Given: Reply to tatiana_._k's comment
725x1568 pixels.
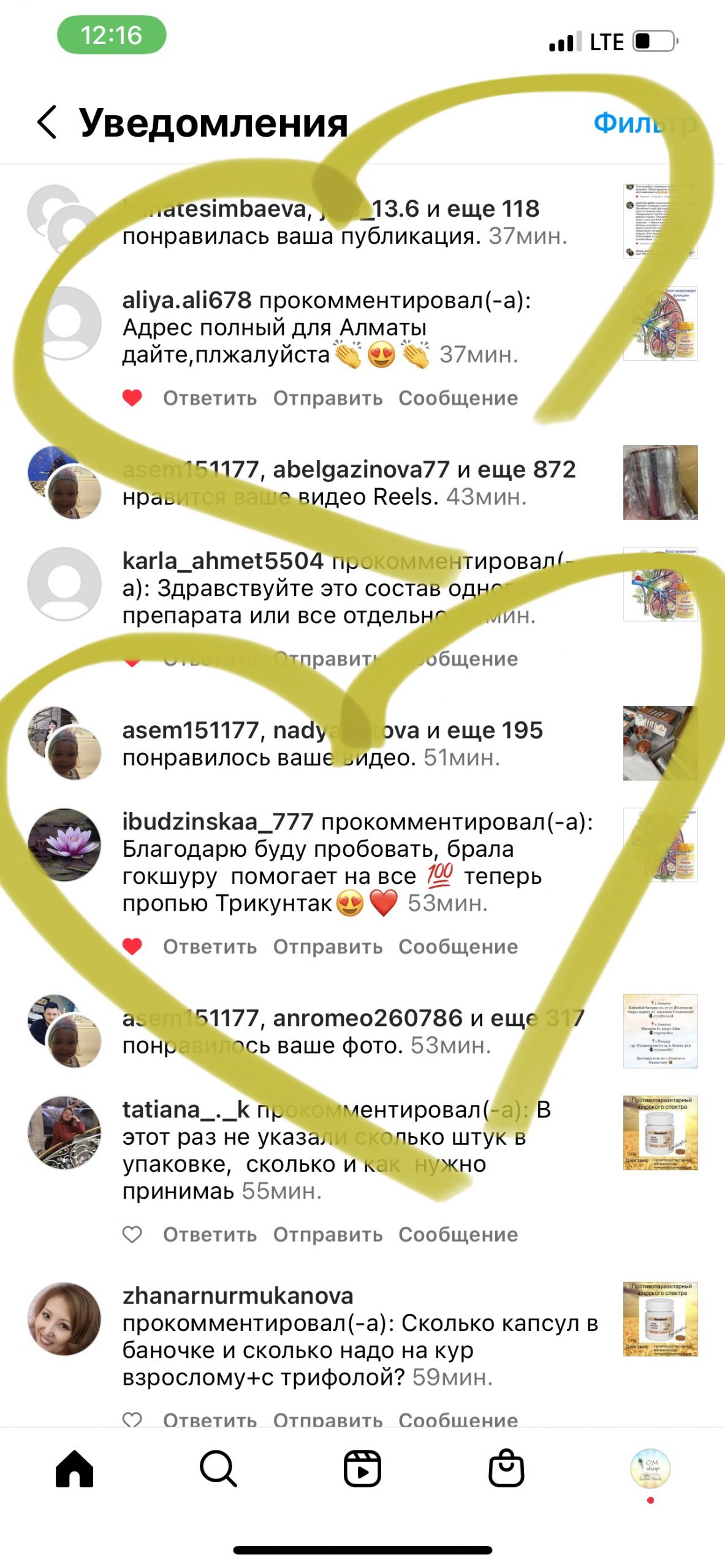Looking at the screenshot, I should 210,1234.
